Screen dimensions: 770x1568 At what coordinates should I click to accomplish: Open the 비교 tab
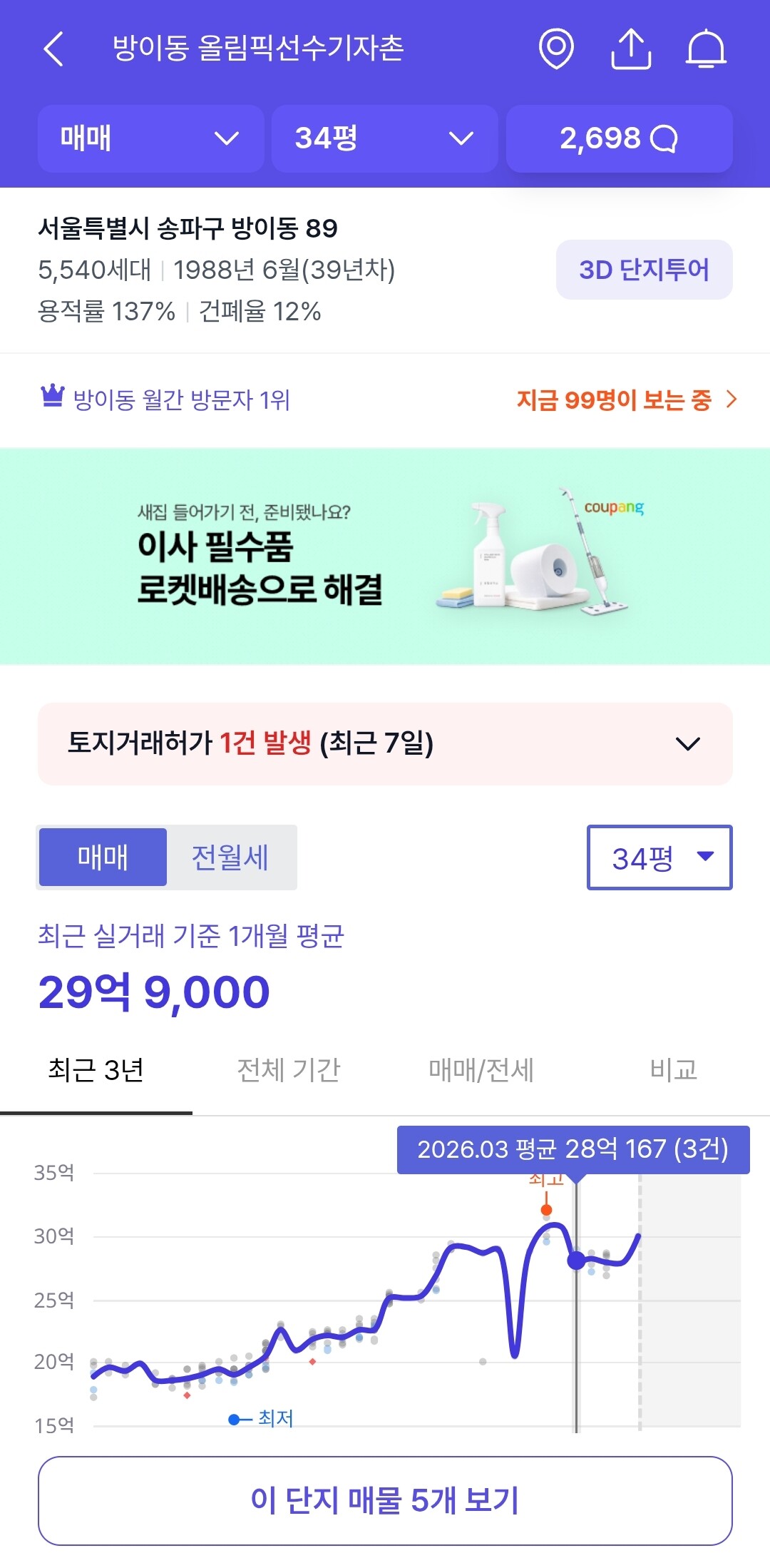point(674,1070)
